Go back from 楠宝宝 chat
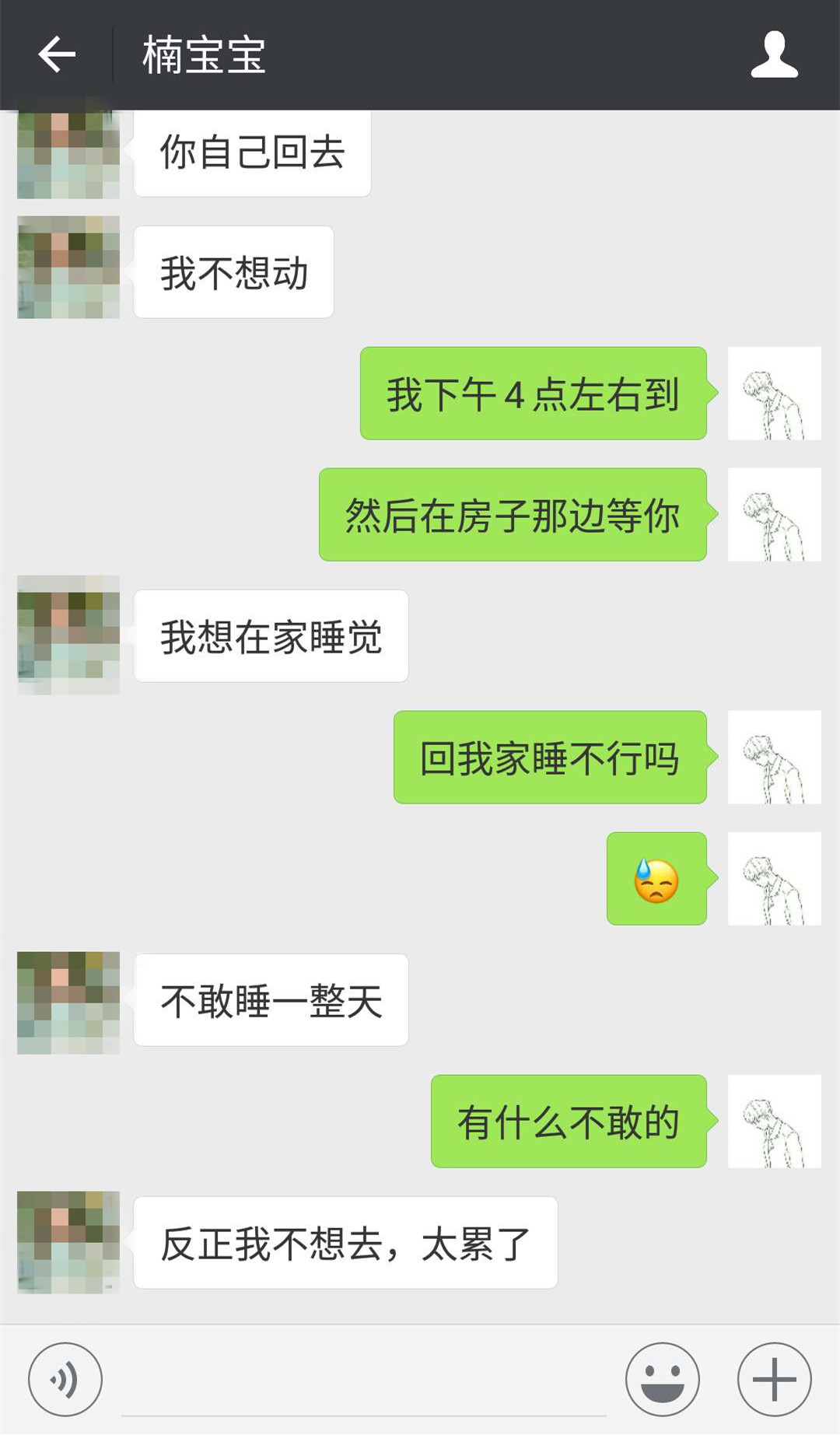Screen dimensions: 840x1435 point(57,55)
